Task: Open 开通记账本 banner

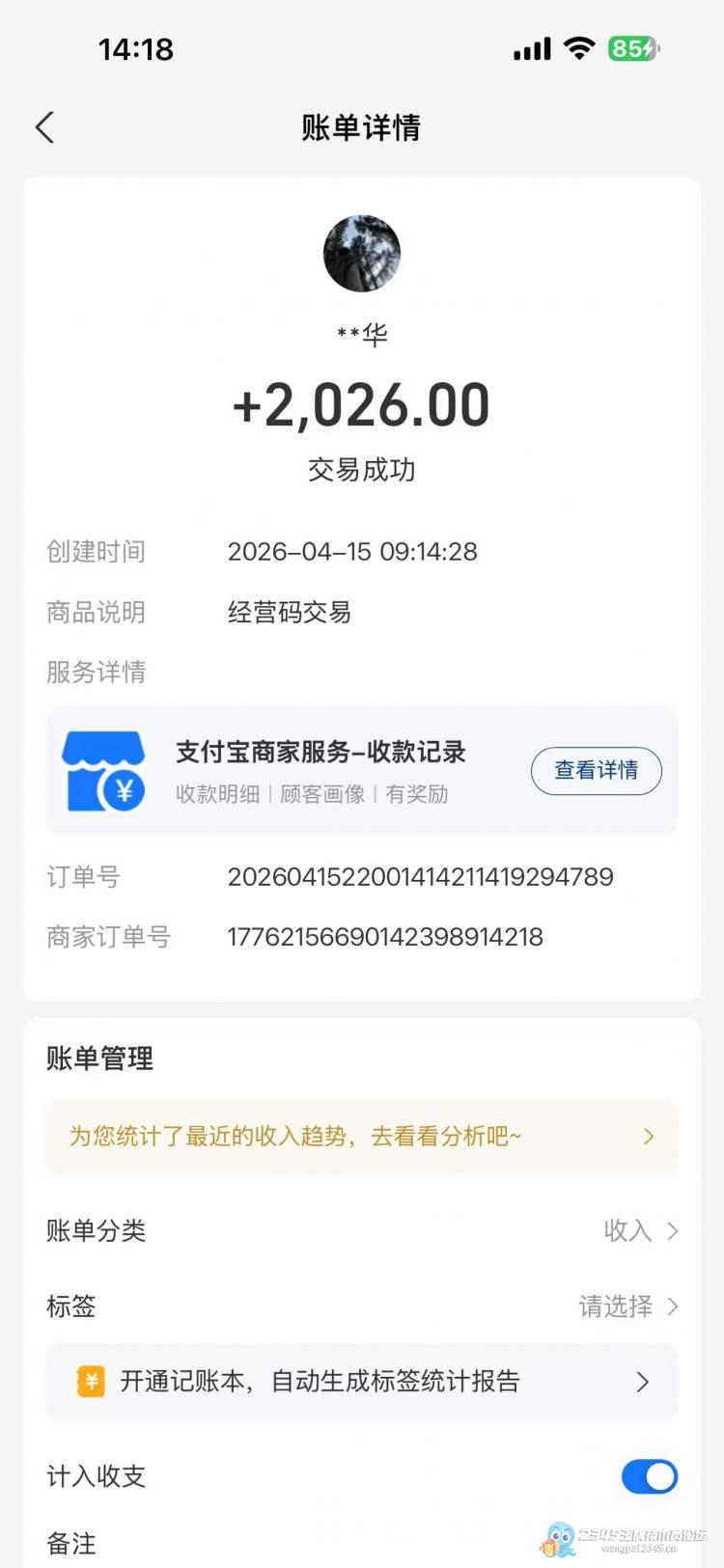Action: tap(361, 1382)
